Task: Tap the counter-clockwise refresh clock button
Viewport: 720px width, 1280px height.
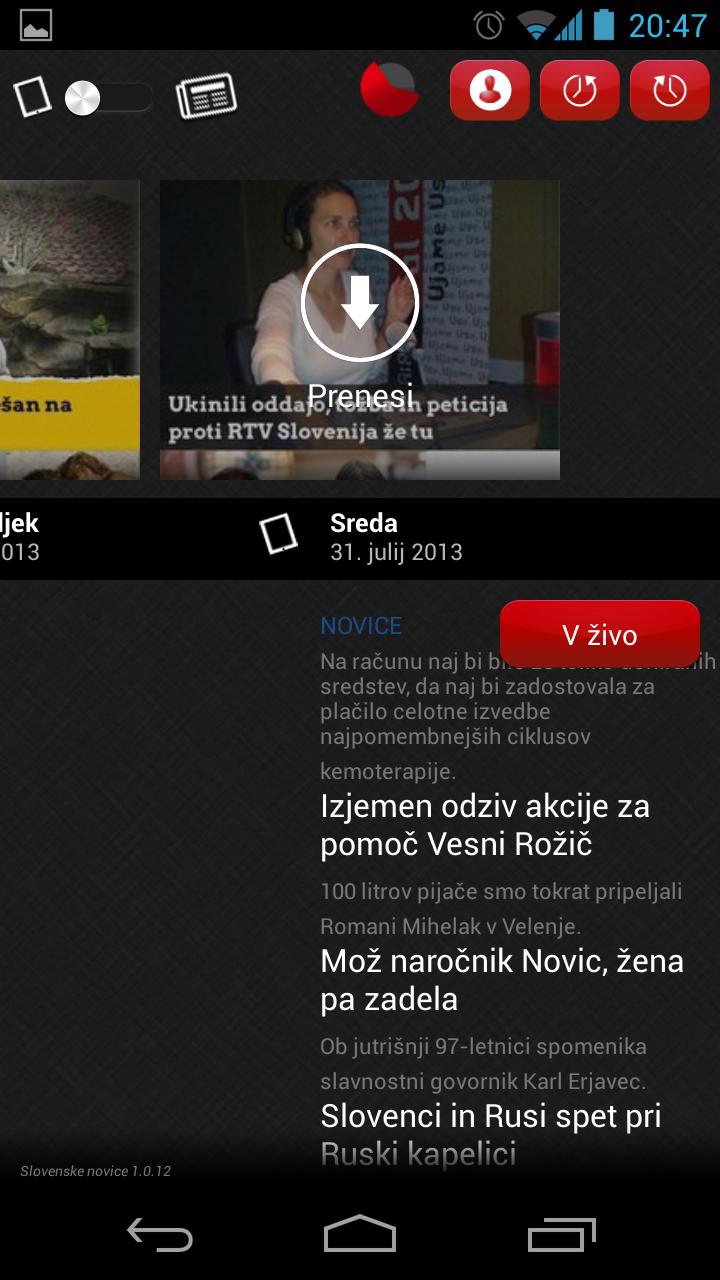Action: 580,91
